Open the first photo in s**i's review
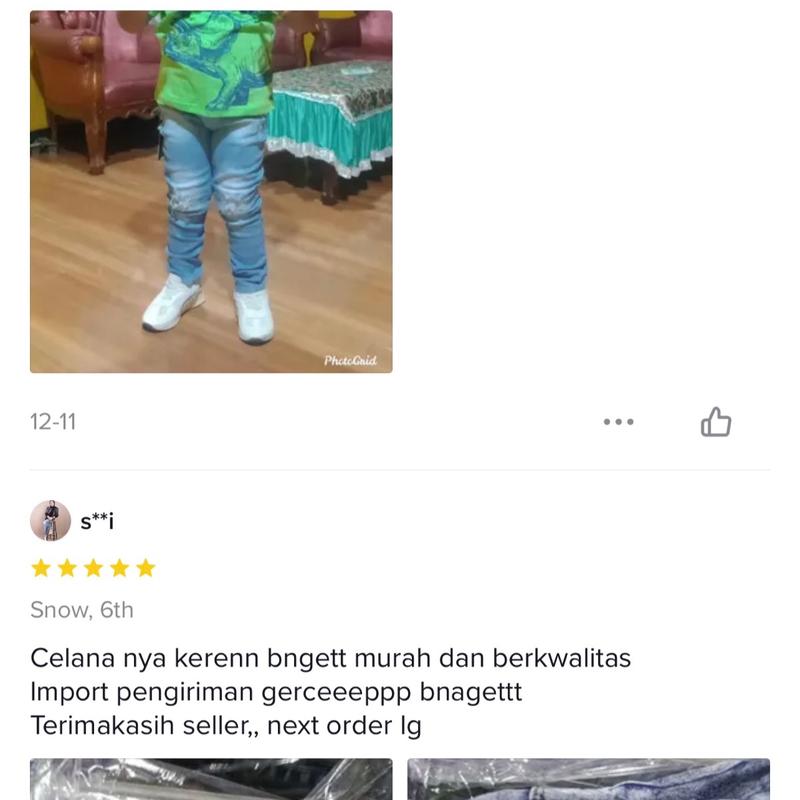 point(211,780)
